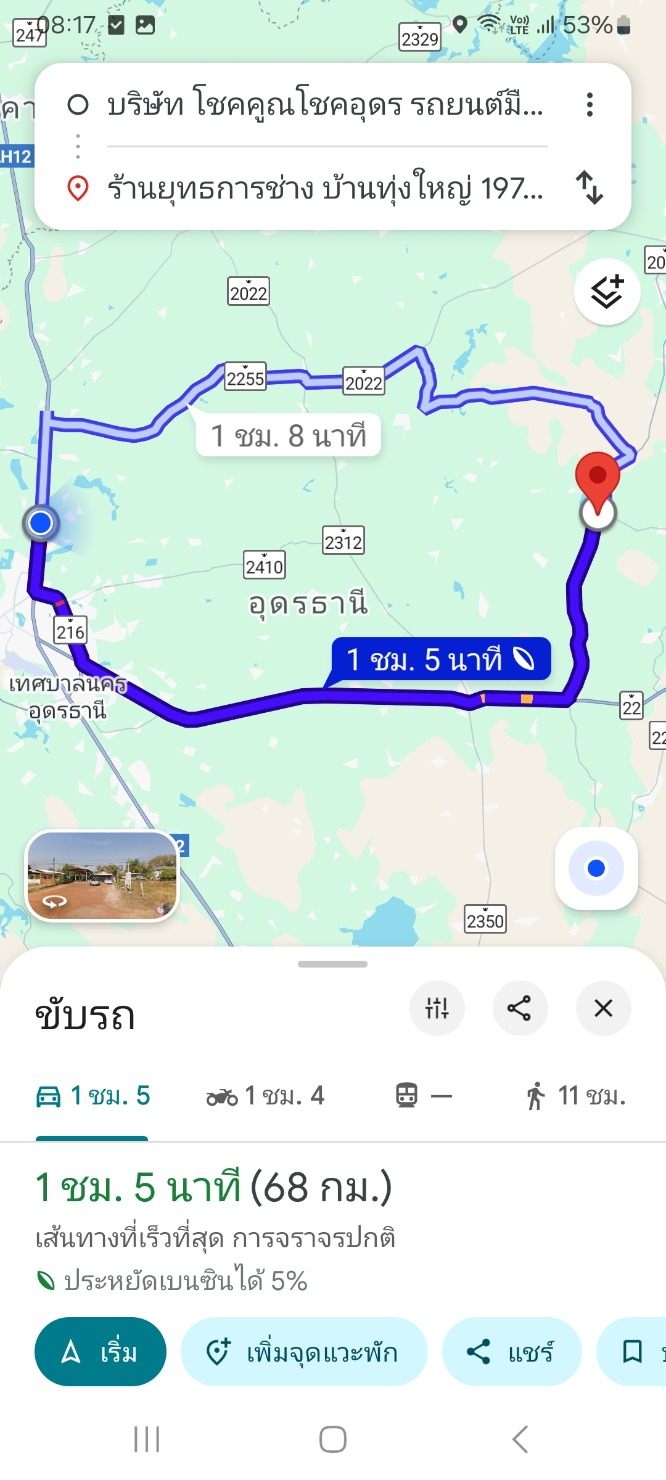The height and width of the screenshot is (1480, 666).
Task: Switch to the public transit tab
Action: click(423, 1096)
